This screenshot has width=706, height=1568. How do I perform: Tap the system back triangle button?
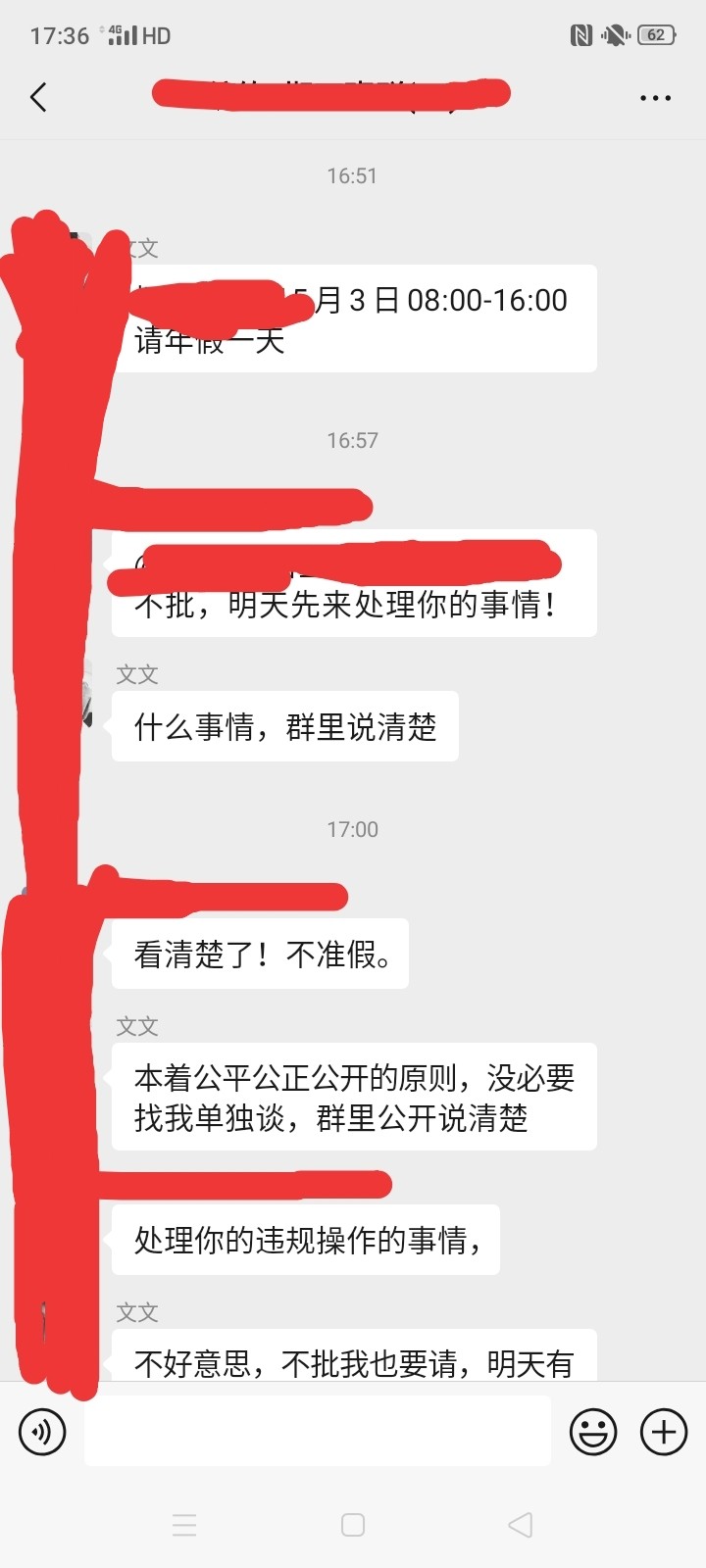[521, 1525]
